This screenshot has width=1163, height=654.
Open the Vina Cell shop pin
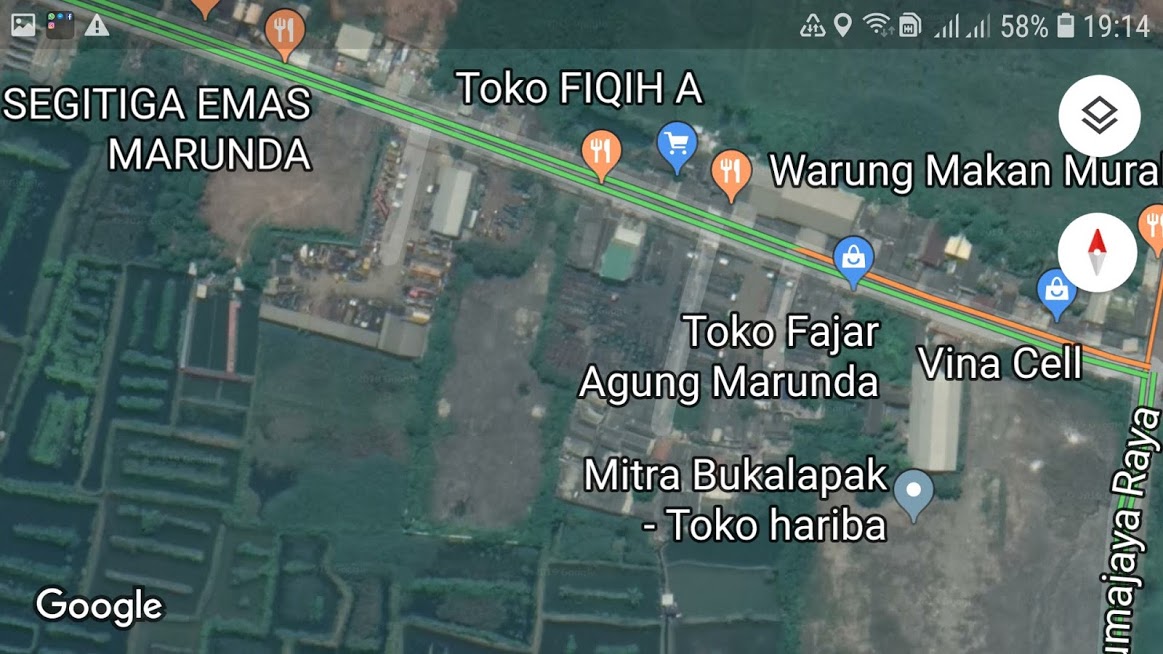[1056, 291]
